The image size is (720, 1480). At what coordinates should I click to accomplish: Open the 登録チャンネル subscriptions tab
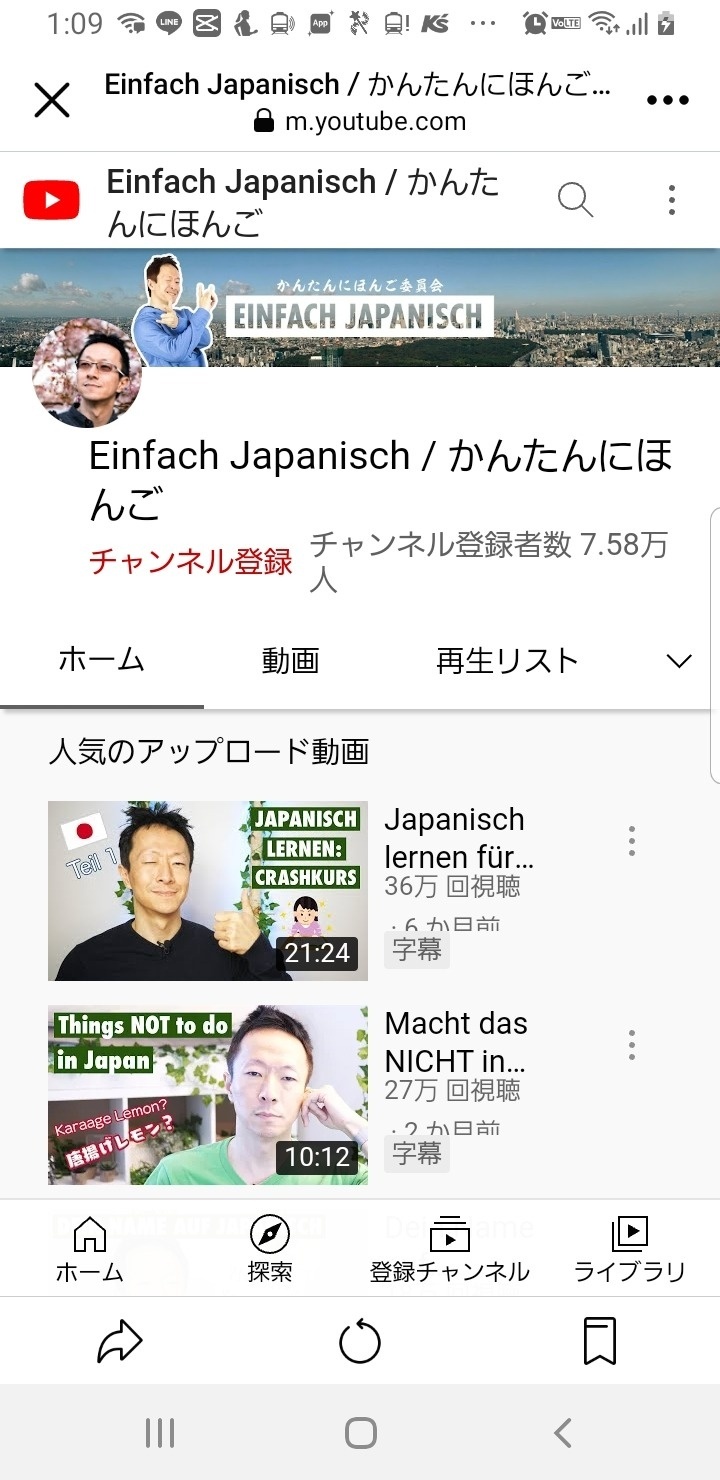pyautogui.click(x=450, y=1249)
